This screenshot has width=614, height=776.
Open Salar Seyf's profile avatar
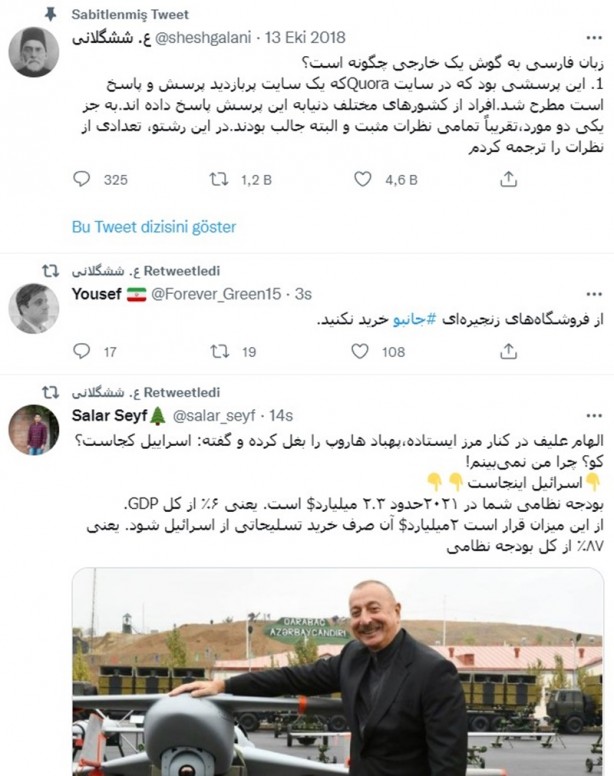33,430
